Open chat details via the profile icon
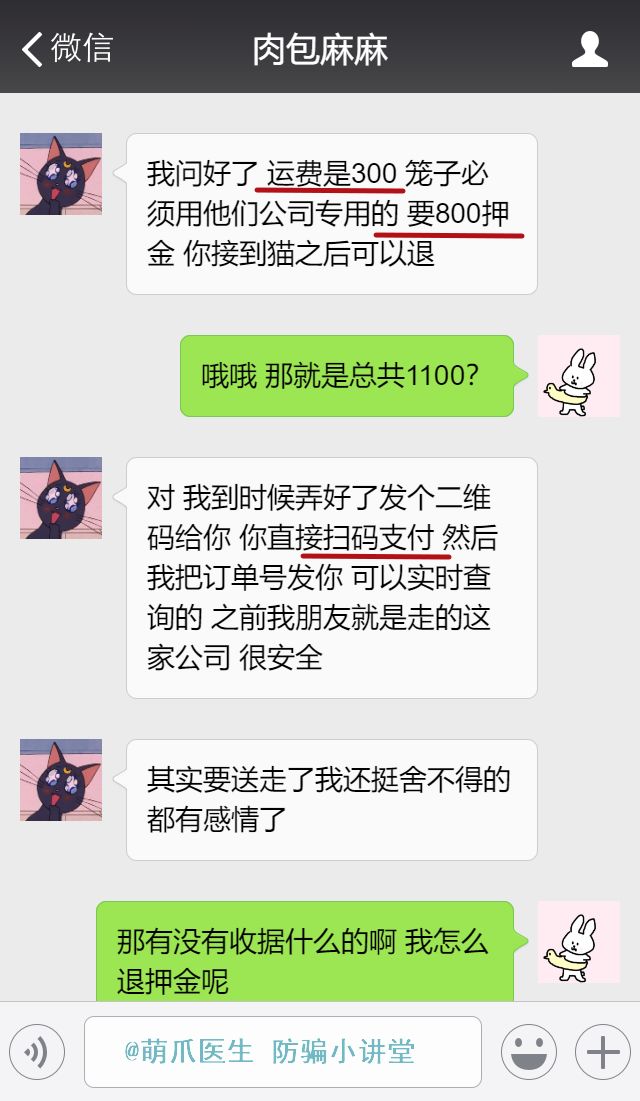Viewport: 640px width, 1101px height. click(589, 49)
